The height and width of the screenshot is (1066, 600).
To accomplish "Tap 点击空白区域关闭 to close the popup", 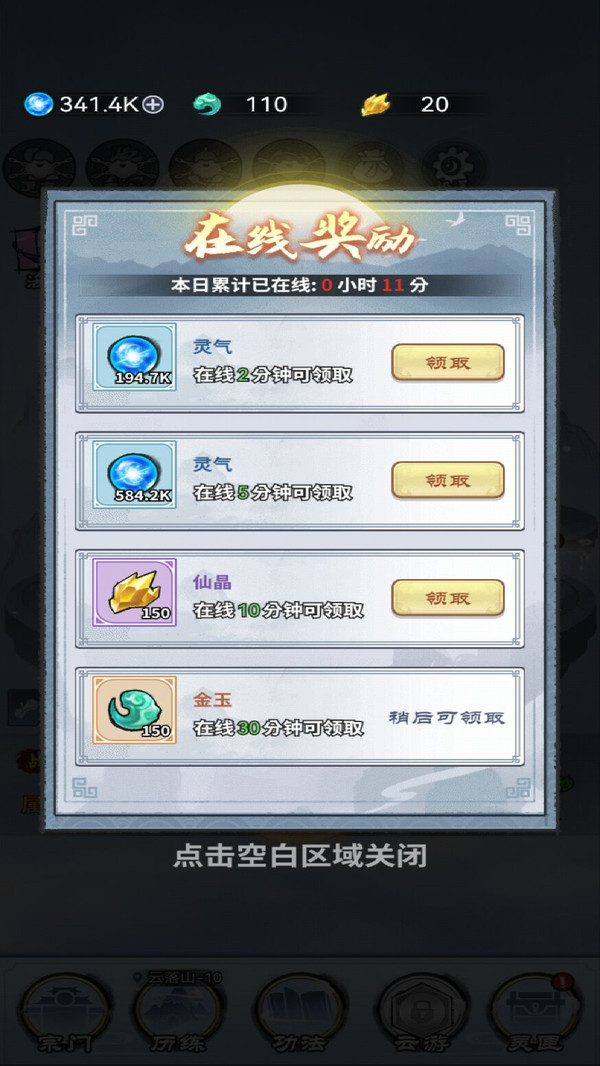I will point(300,857).
